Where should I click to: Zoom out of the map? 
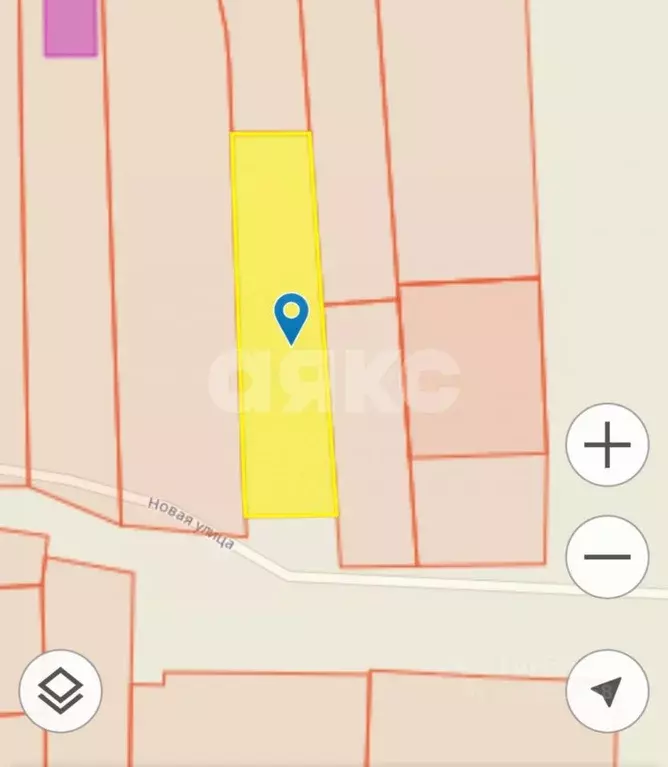tap(607, 557)
